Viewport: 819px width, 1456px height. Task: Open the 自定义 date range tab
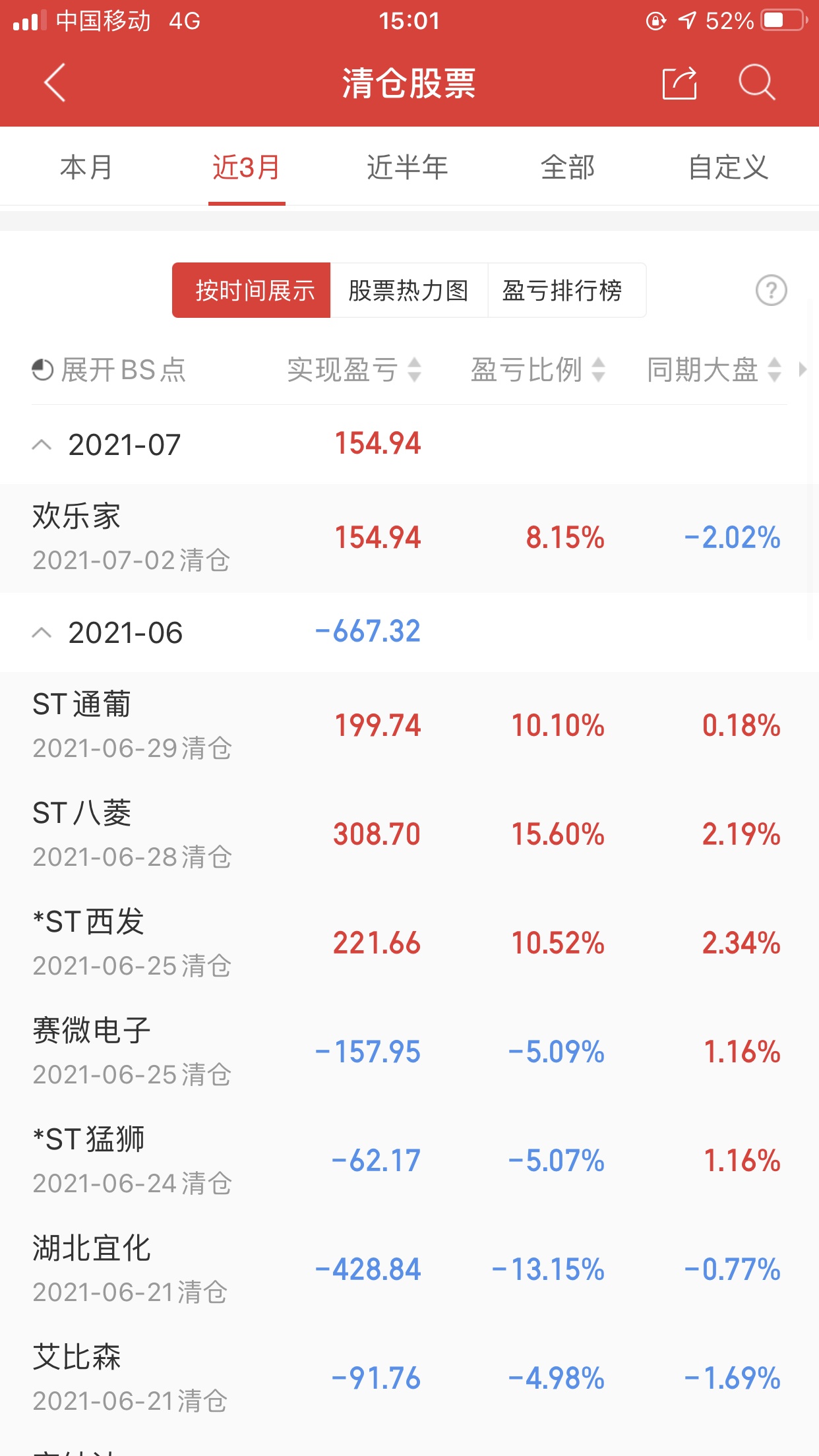point(729,167)
